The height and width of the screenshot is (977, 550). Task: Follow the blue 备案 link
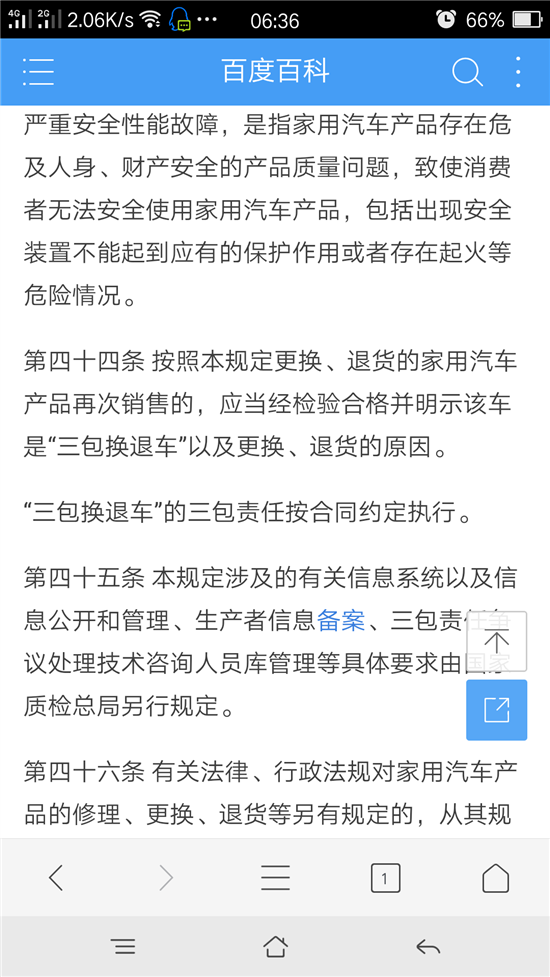tap(341, 621)
